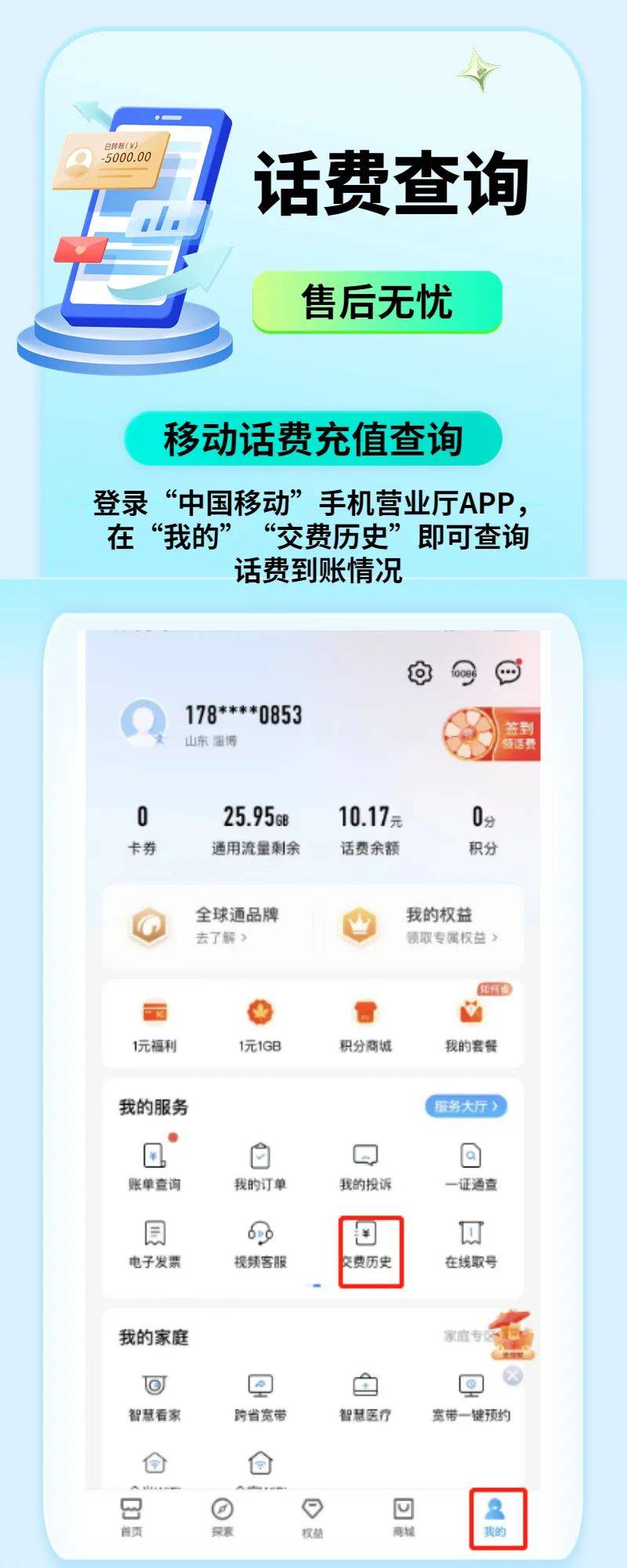Select the 账单查询 bill inquiry icon
The width and height of the screenshot is (627, 1568).
pyautogui.click(x=154, y=1160)
